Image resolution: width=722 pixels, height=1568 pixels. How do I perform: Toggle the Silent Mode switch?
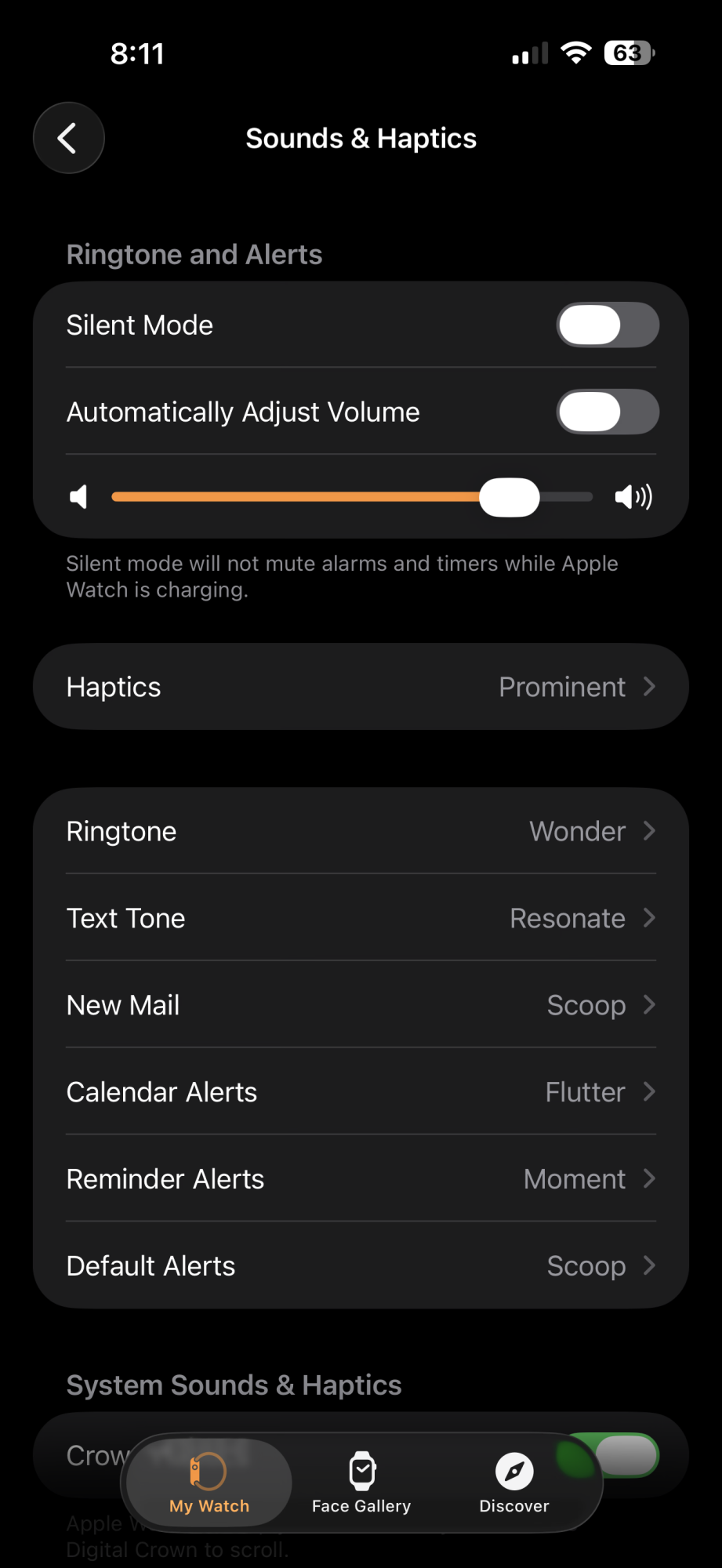tap(607, 325)
